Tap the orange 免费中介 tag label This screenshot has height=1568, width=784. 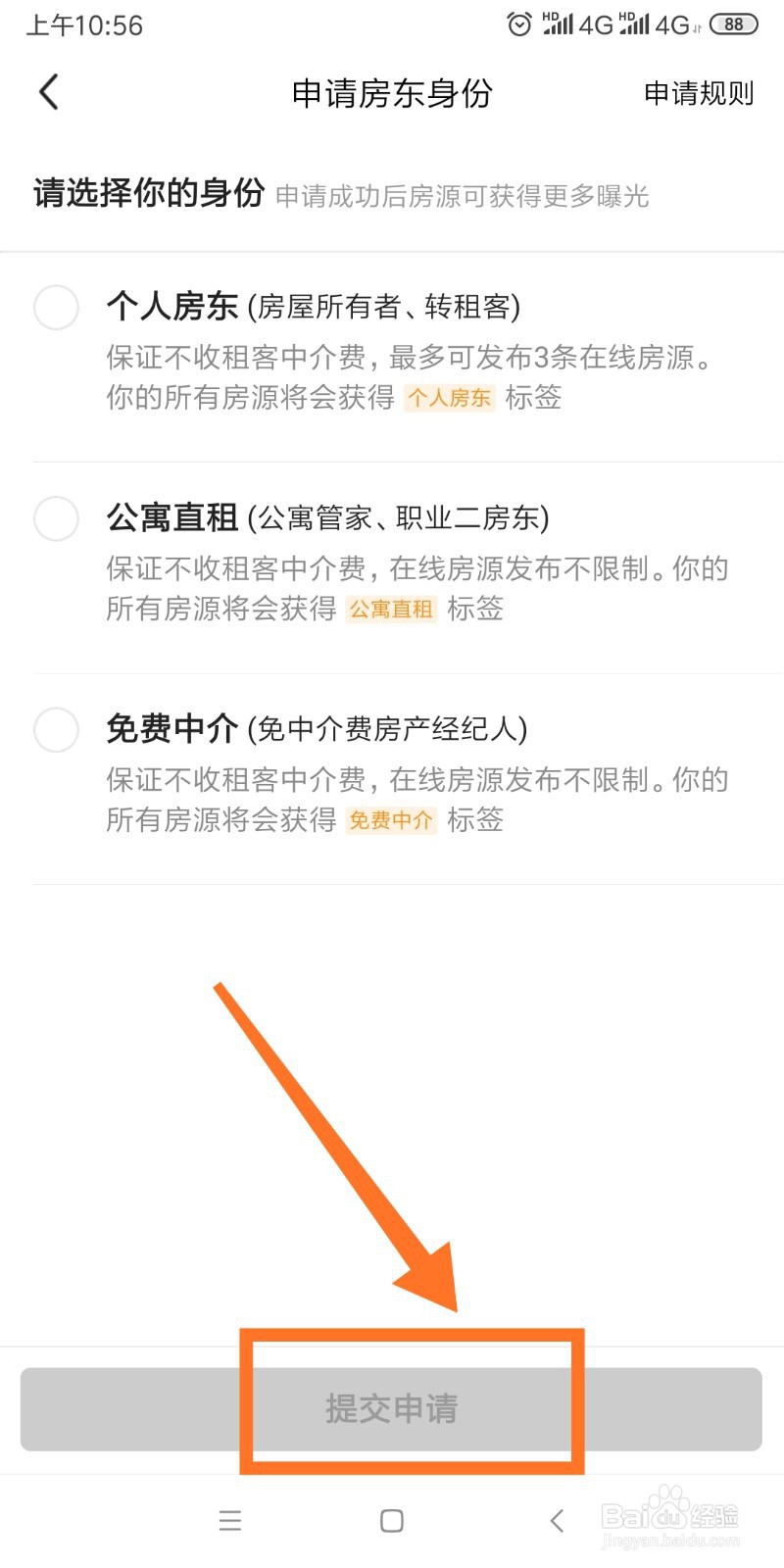click(x=391, y=820)
